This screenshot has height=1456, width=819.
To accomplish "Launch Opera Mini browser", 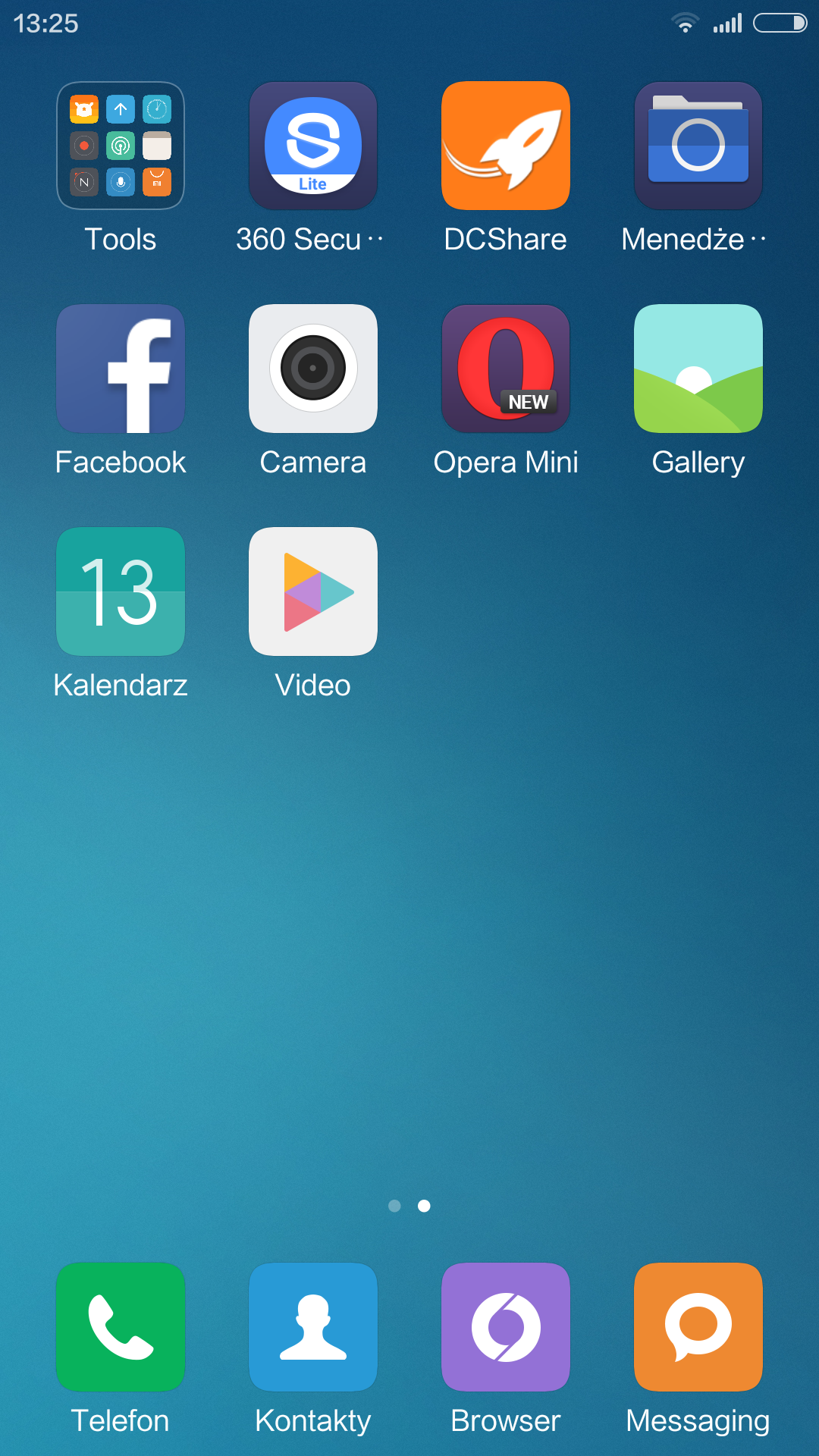I will [506, 369].
